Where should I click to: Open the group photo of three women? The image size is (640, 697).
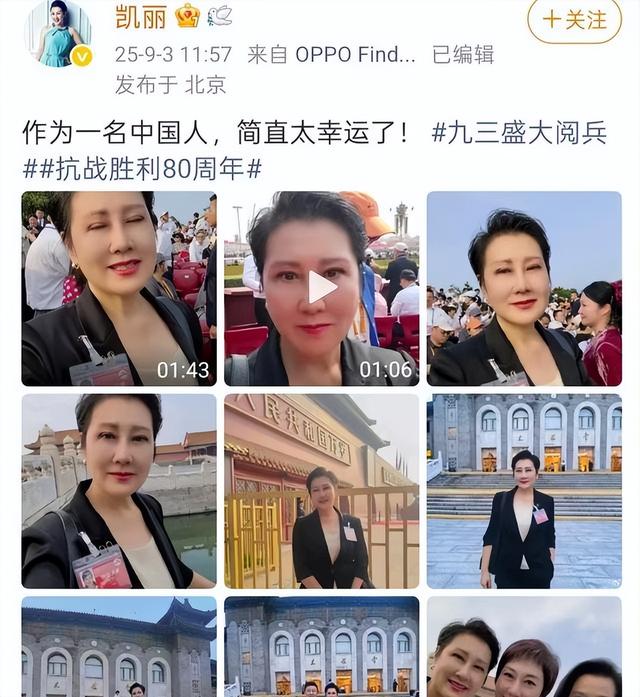coord(524,648)
